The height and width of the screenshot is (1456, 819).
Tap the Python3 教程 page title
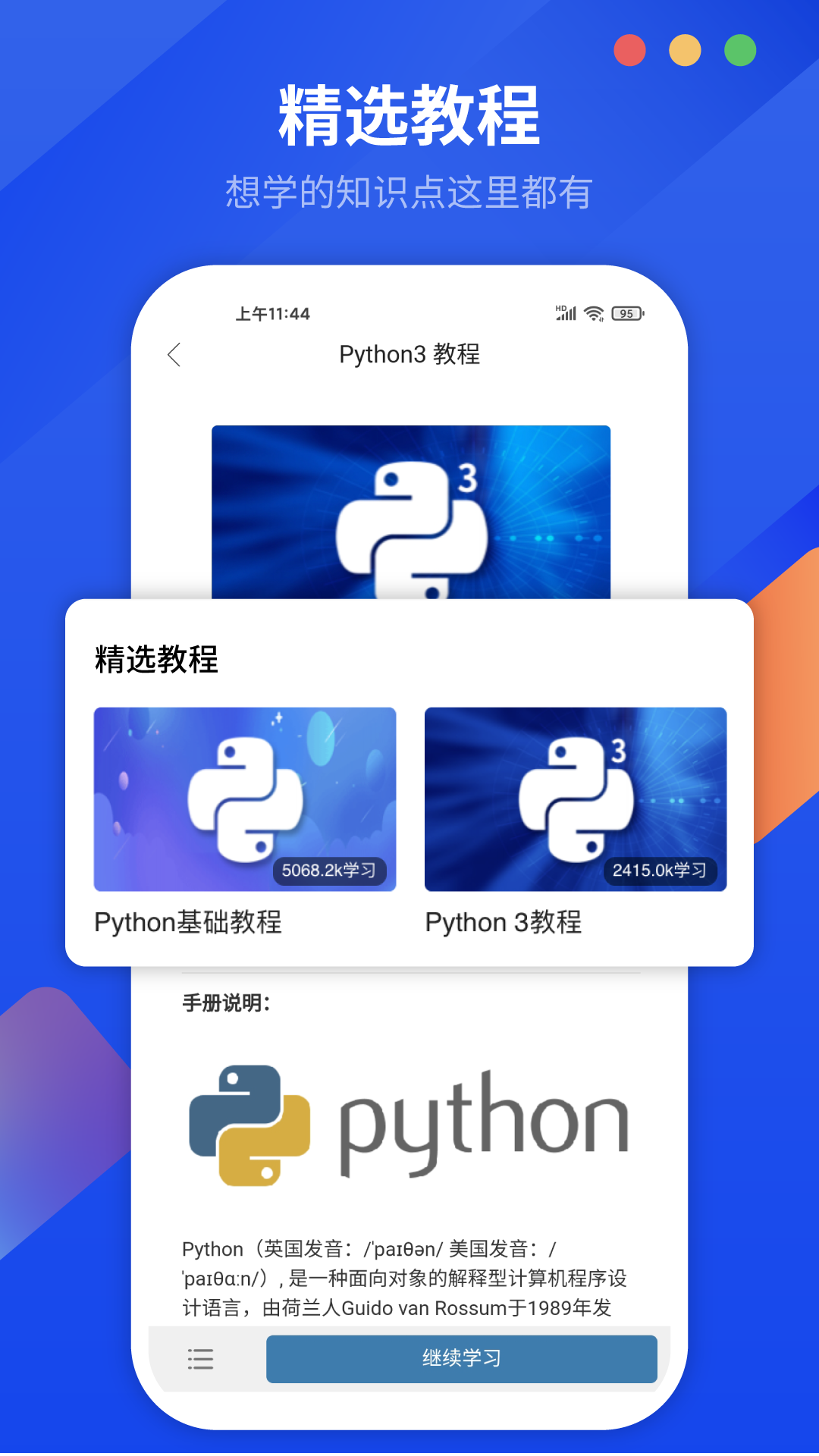pyautogui.click(x=409, y=354)
